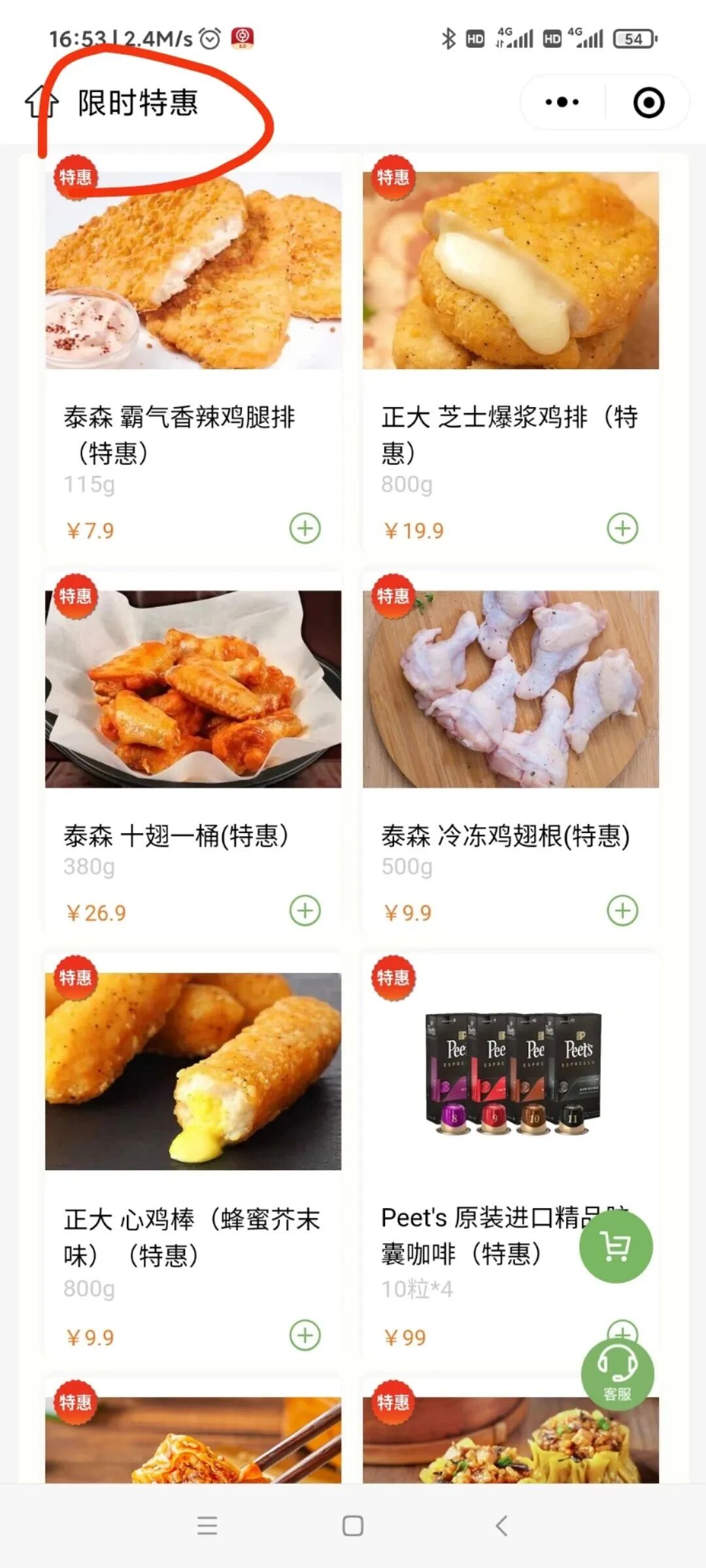Open the green shopping cart button
Image resolution: width=706 pixels, height=1568 pixels.
point(616,1247)
